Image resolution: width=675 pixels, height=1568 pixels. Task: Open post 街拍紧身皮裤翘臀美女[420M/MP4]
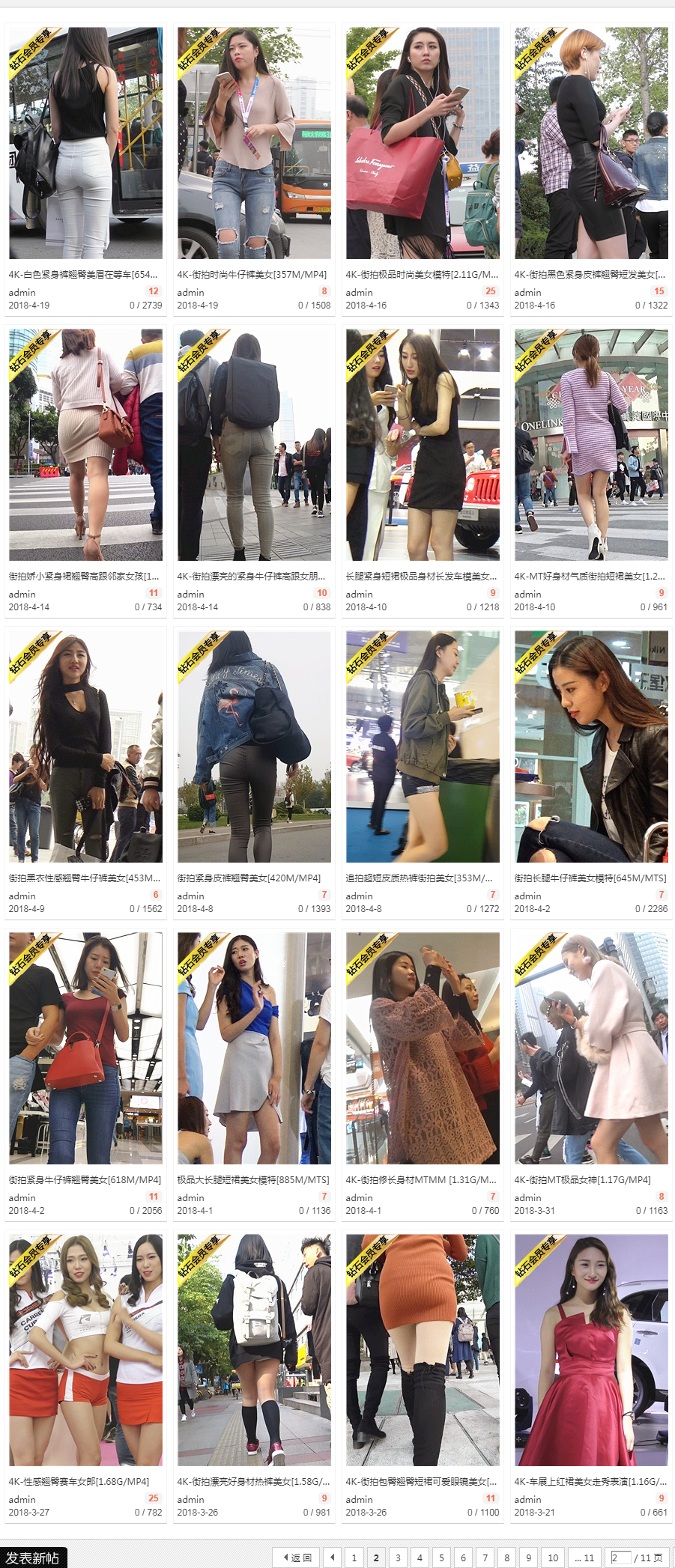coord(249,878)
